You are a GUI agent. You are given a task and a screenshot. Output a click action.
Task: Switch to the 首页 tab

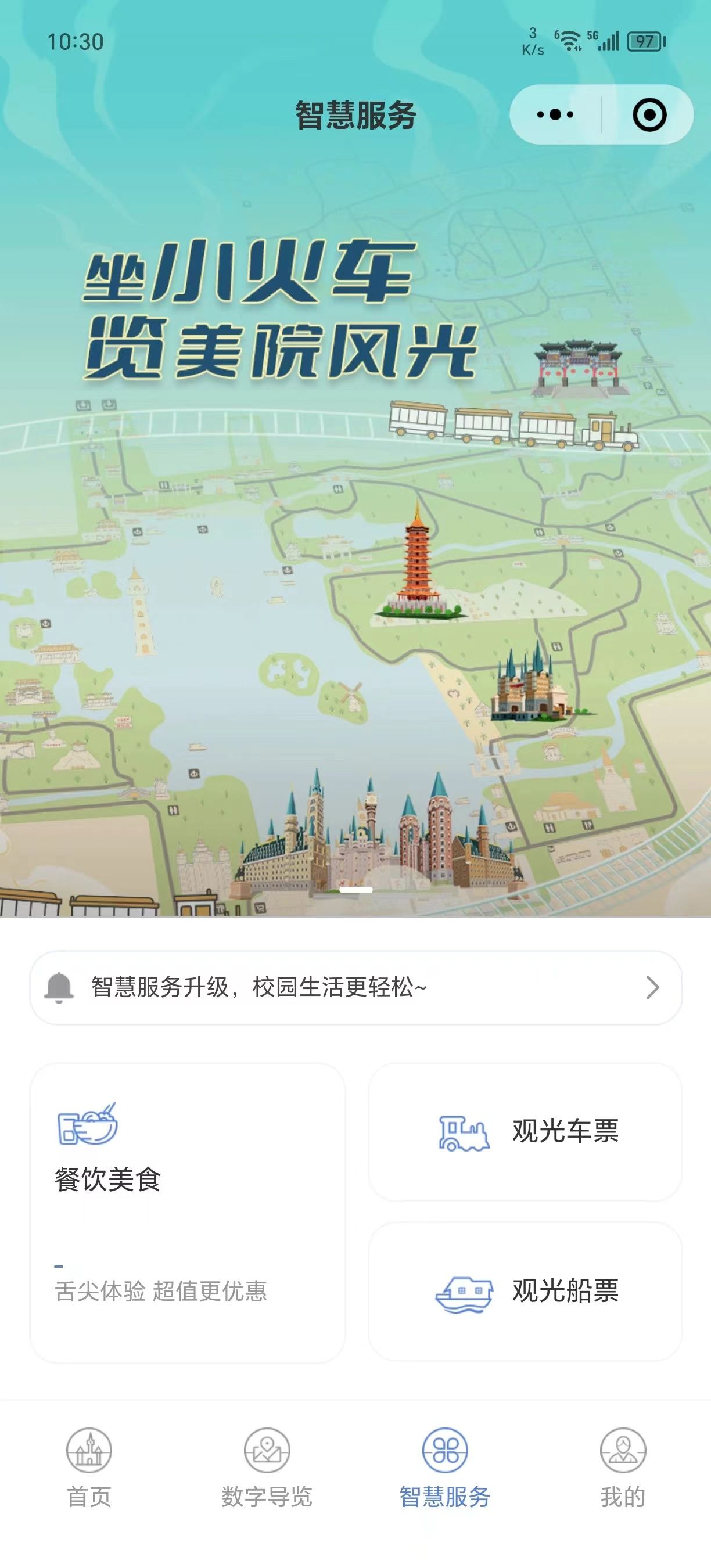tap(89, 1467)
